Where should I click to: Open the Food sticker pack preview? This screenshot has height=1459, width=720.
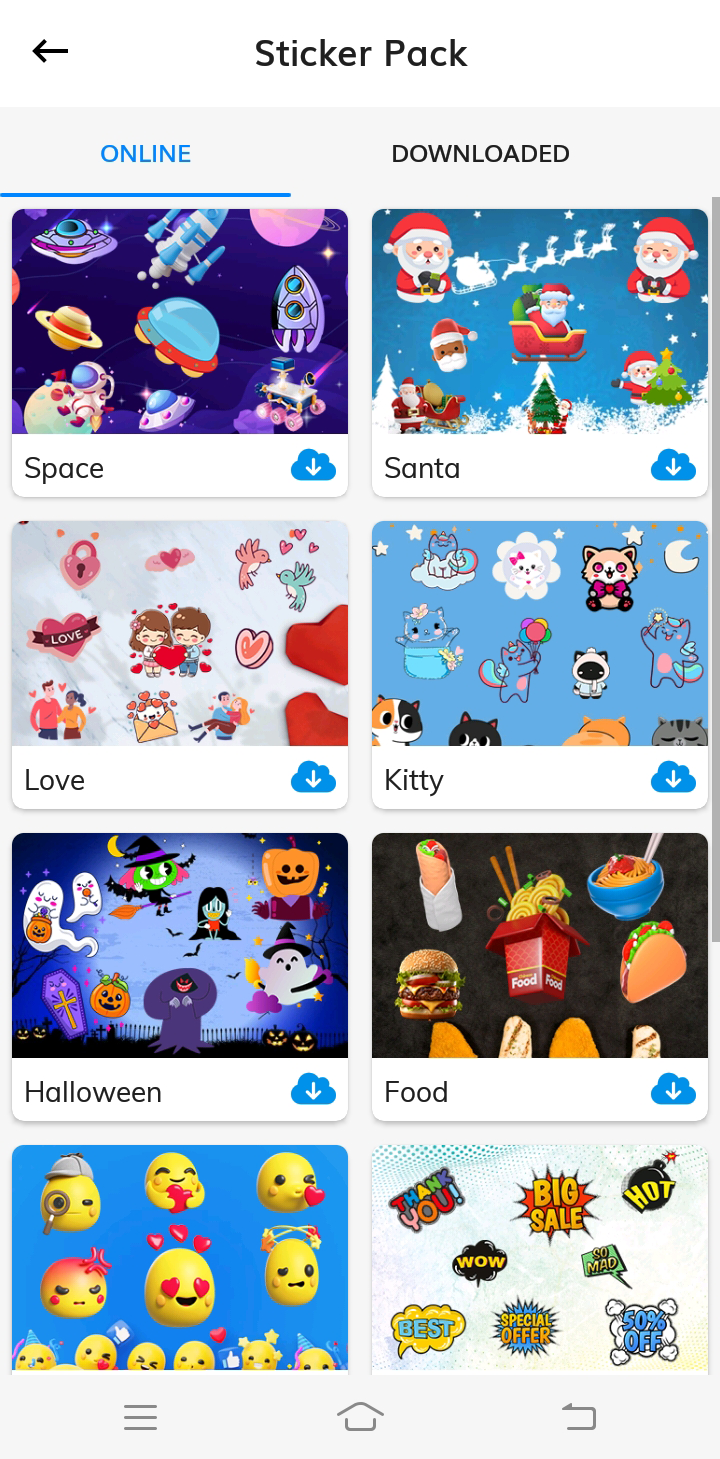[540, 945]
